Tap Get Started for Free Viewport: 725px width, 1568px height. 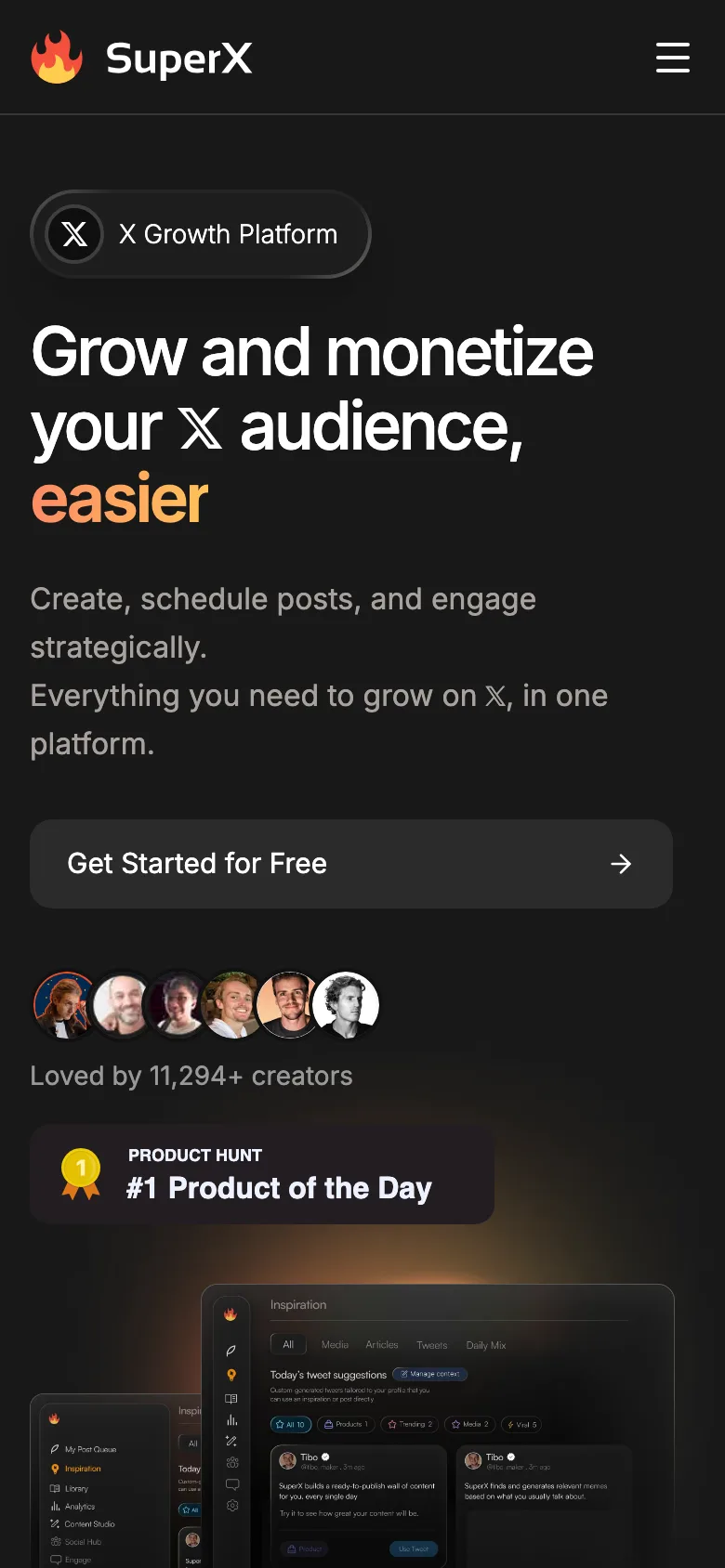pyautogui.click(x=351, y=864)
